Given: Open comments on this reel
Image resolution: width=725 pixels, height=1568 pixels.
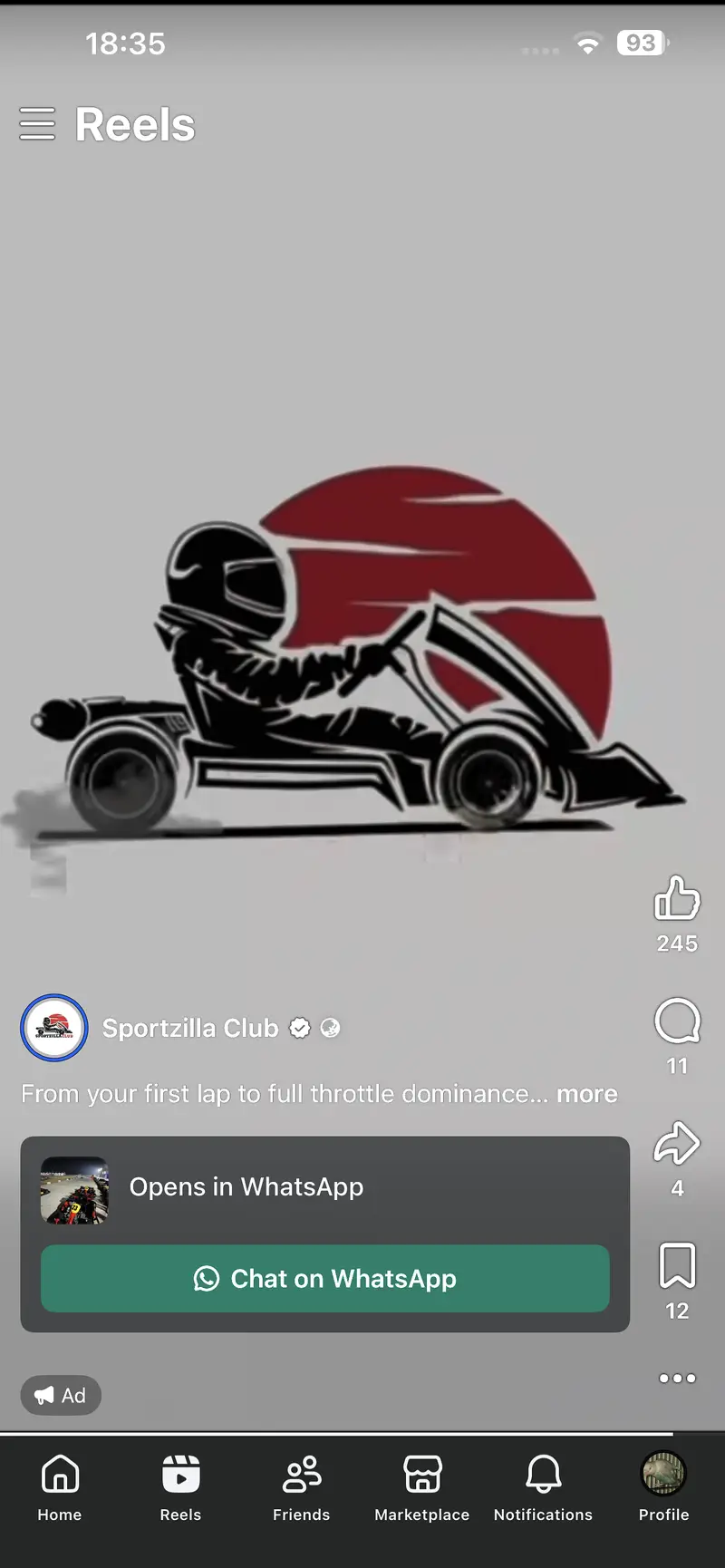Looking at the screenshot, I should [x=677, y=1021].
